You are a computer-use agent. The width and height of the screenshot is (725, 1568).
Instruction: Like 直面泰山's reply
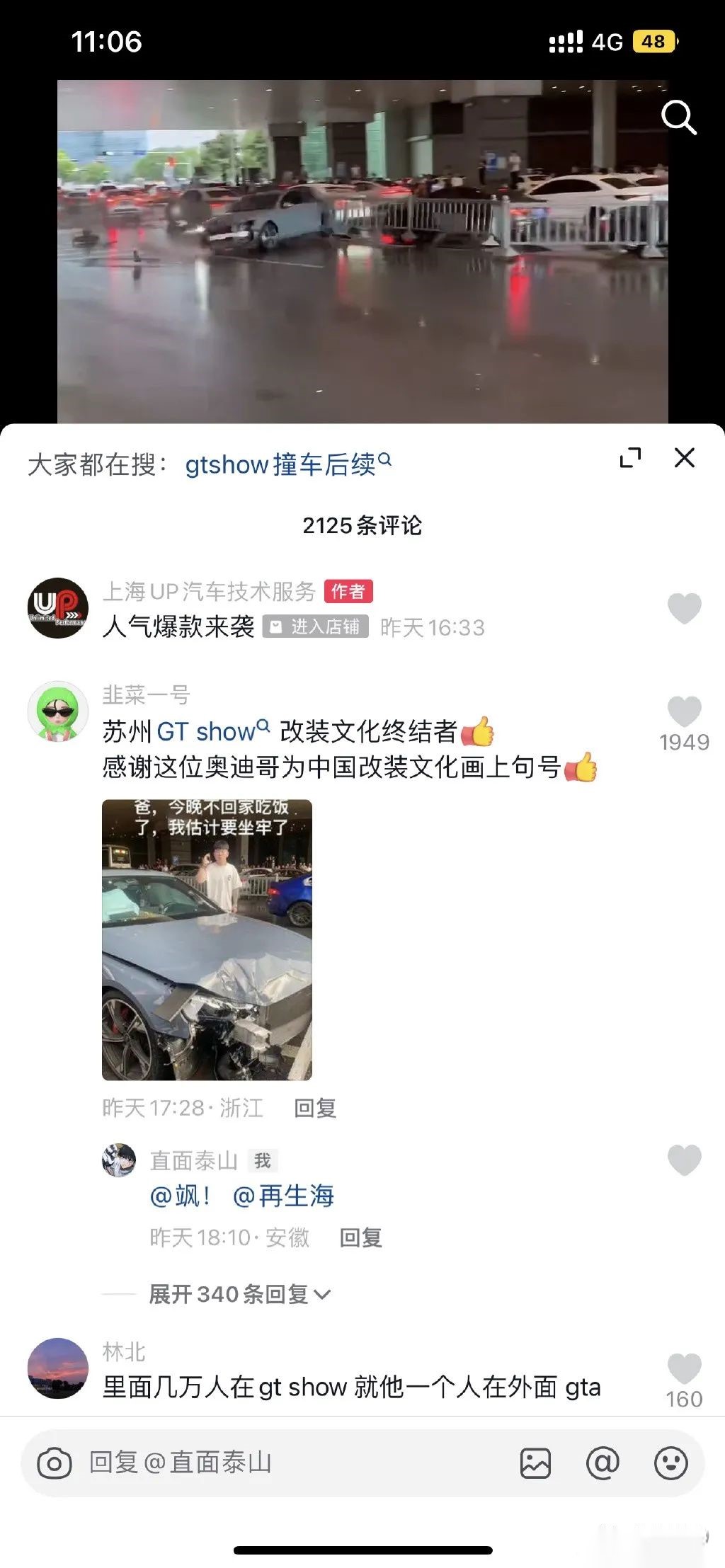click(x=684, y=1160)
